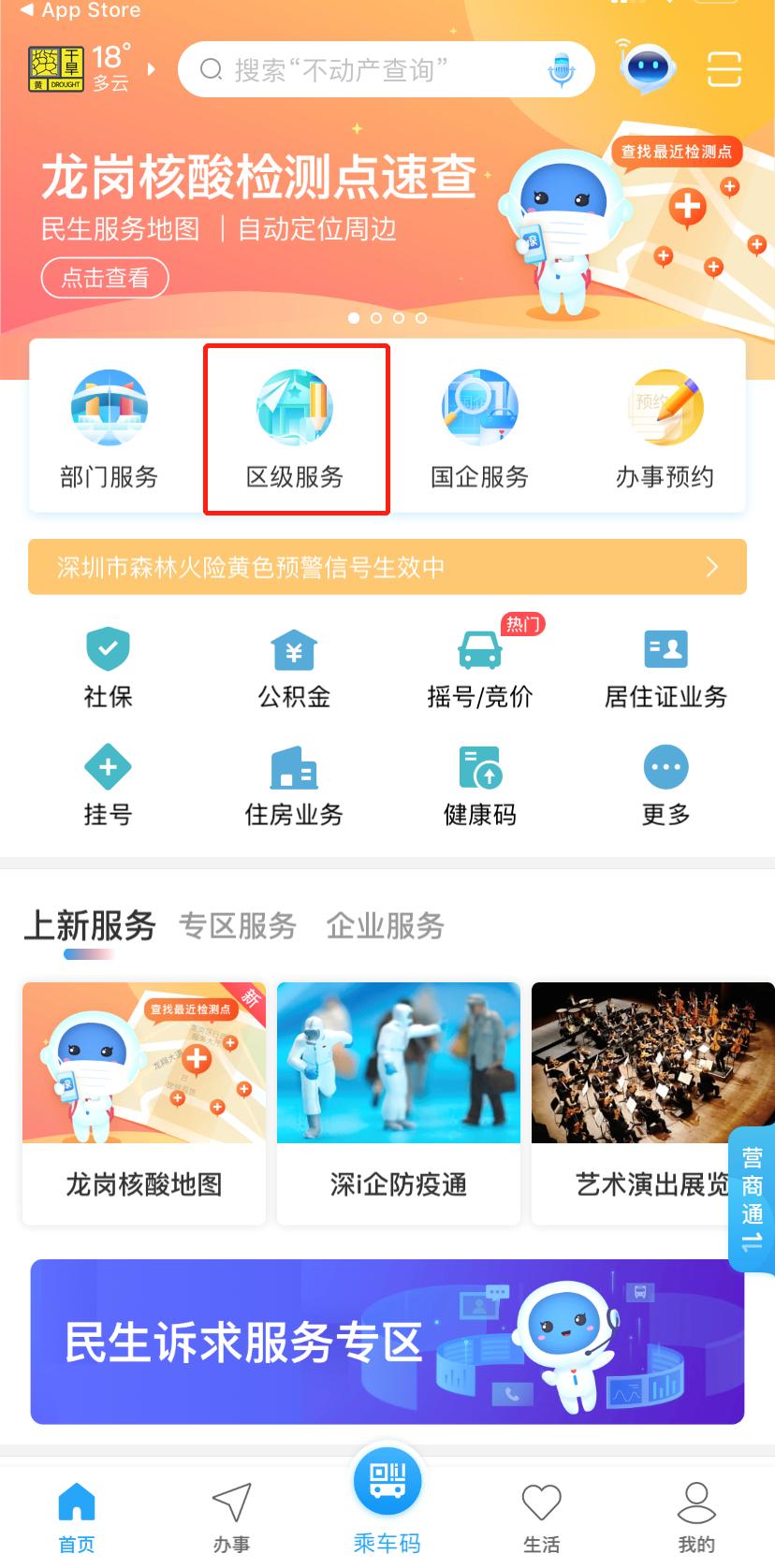Viewport: 775px width, 1568px height.
Task: Open 办事预约
Action: tap(665, 428)
